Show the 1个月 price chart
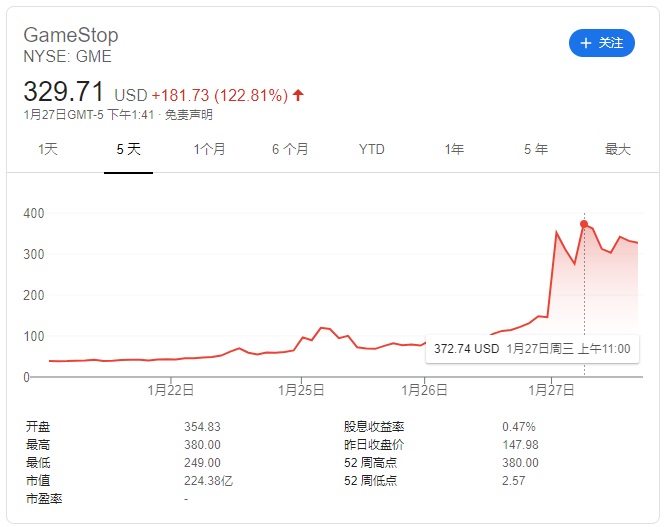The height and width of the screenshot is (527, 664). pyautogui.click(x=210, y=150)
